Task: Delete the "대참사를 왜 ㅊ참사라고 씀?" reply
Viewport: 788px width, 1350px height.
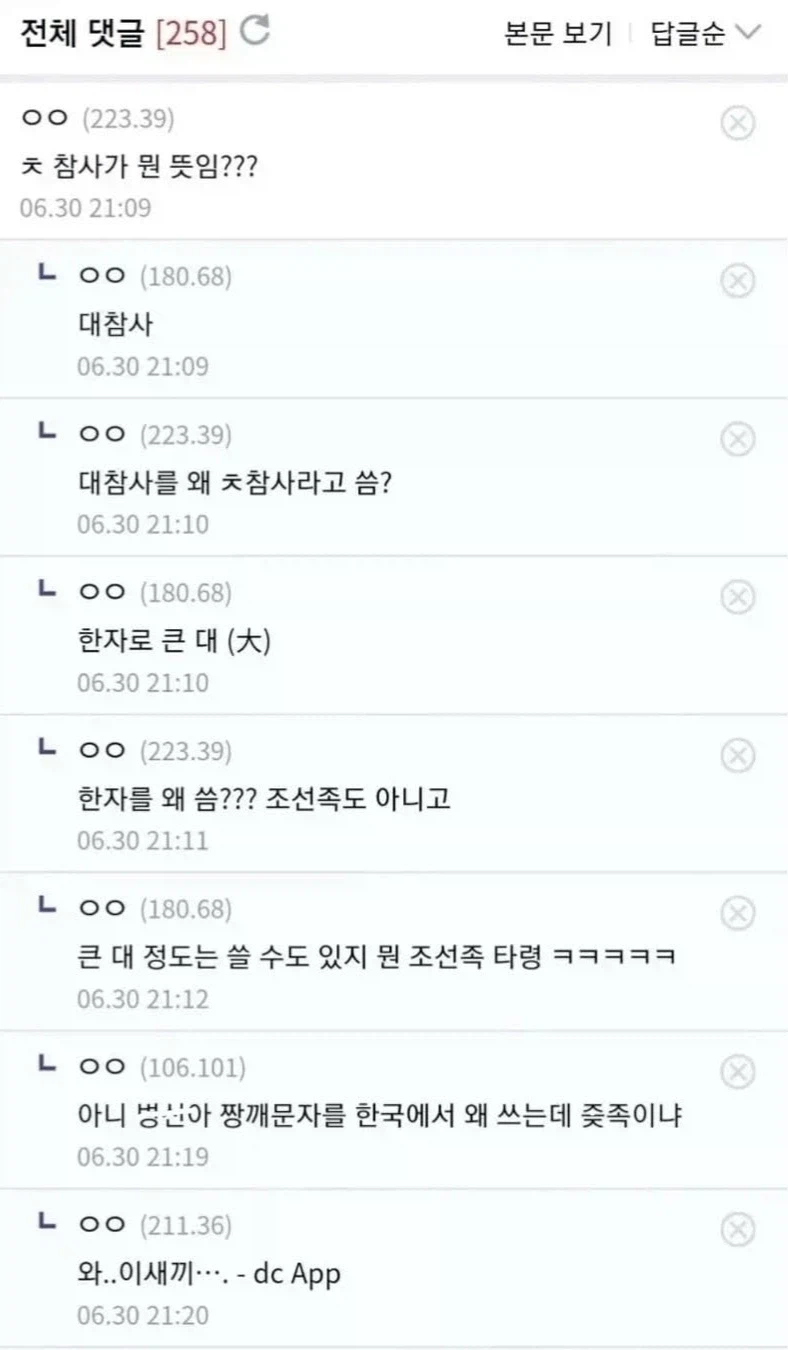Action: pyautogui.click(x=737, y=439)
